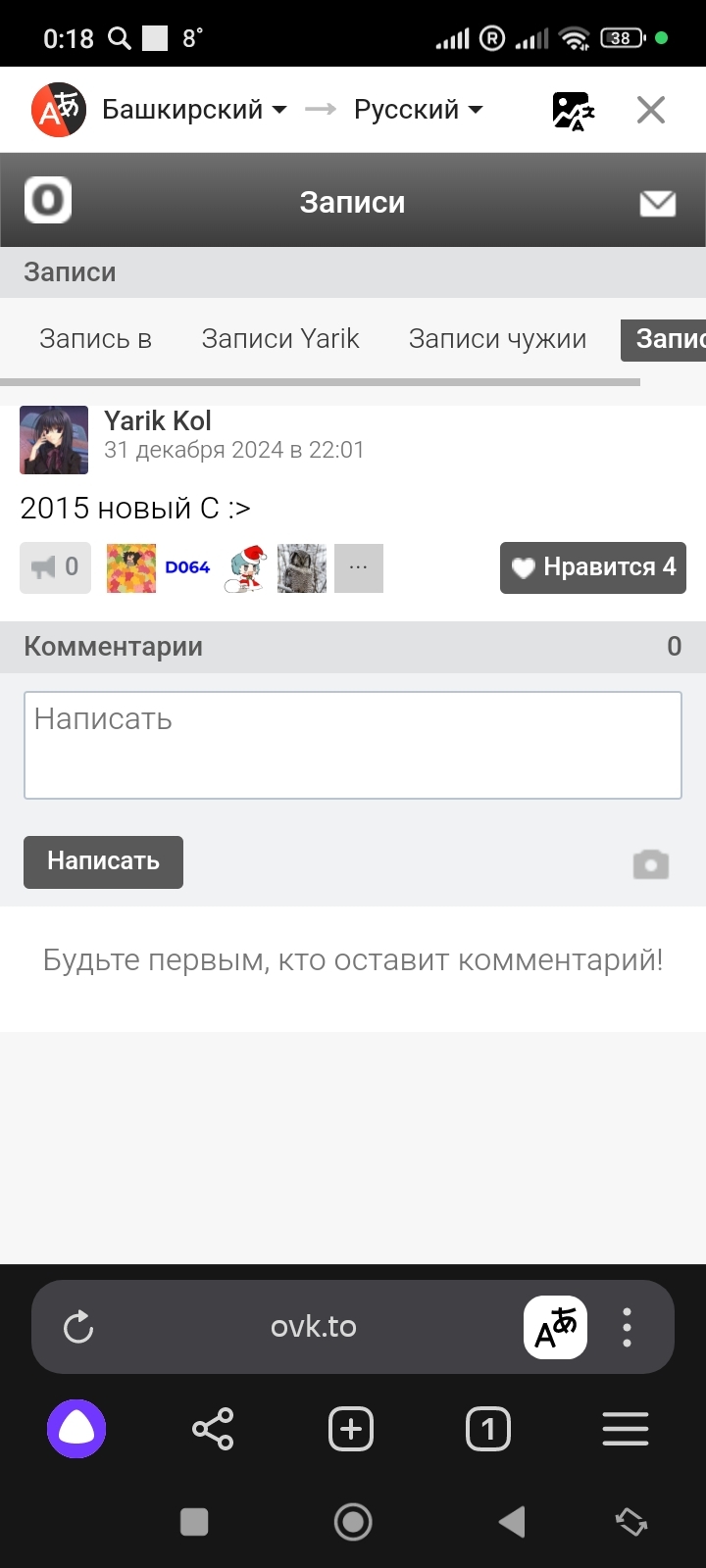This screenshot has height=1568, width=706.
Task: Open browser overflow menu in address bar
Action: 627,1328
